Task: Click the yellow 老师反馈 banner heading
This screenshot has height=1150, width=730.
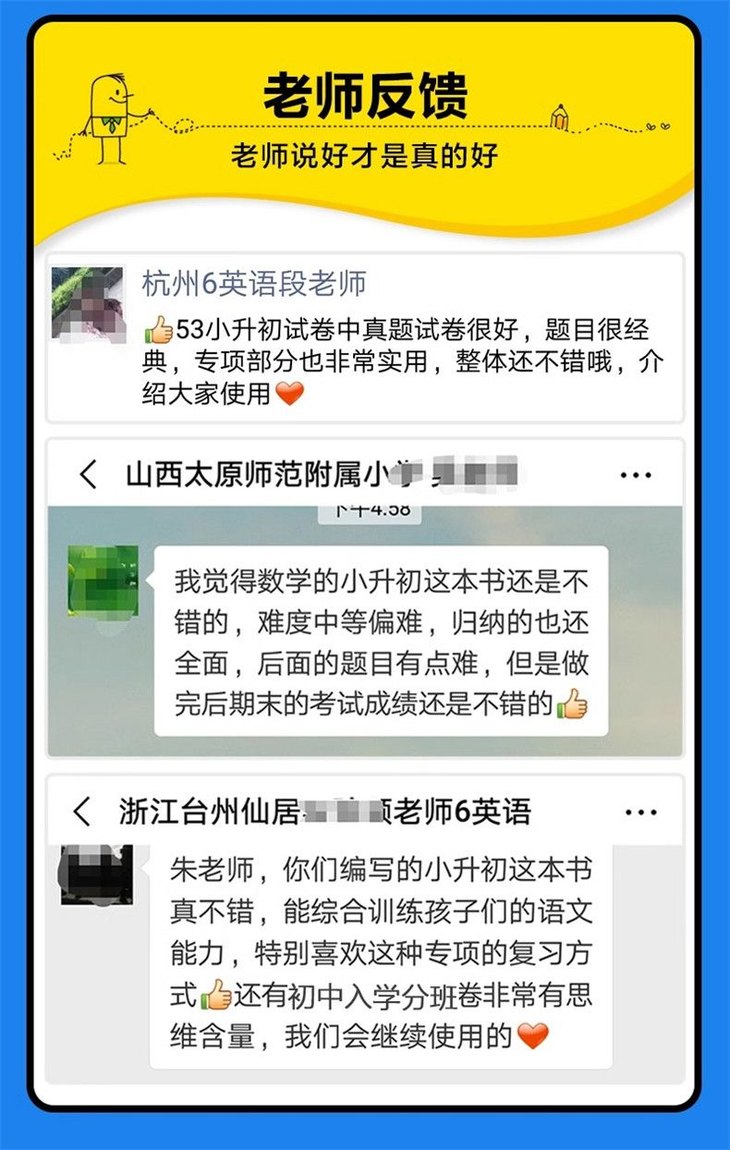Action: tap(365, 92)
